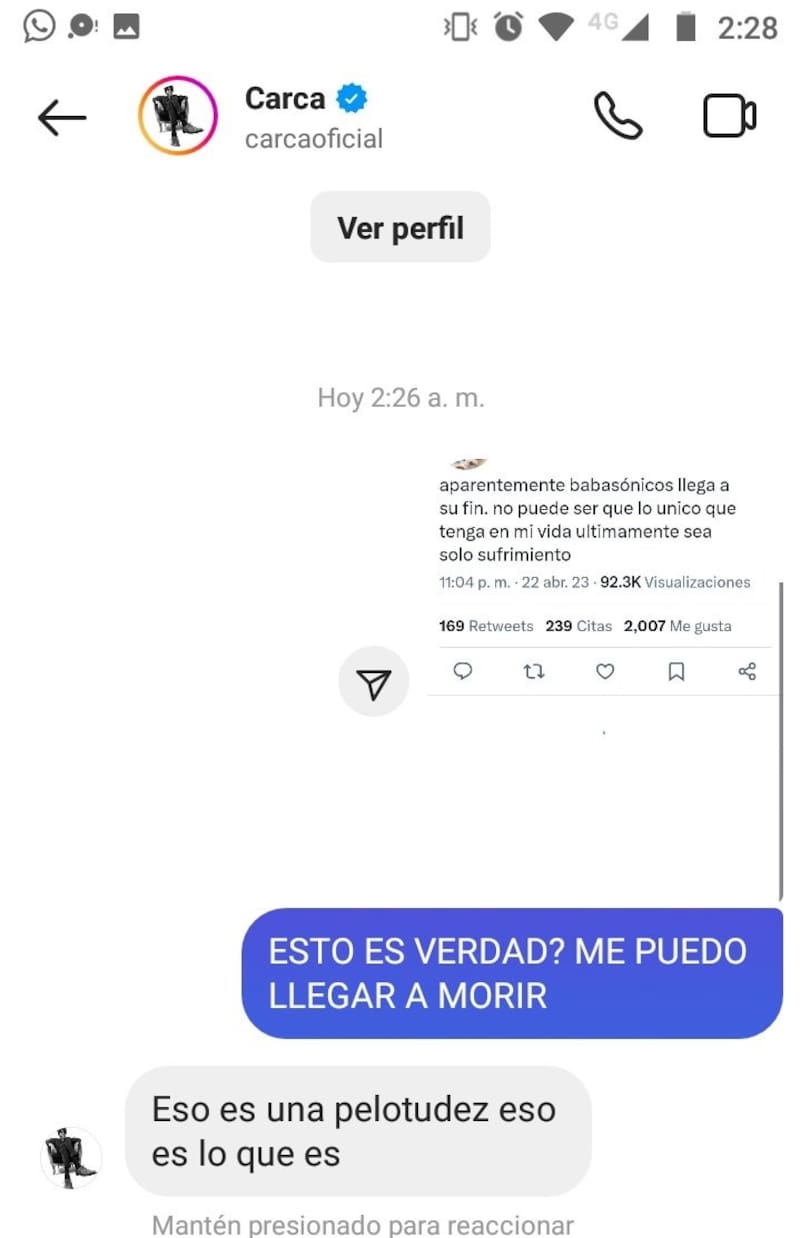The width and height of the screenshot is (800, 1238).
Task: Forward the sent tweet image with the paper plane
Action: pos(373,682)
